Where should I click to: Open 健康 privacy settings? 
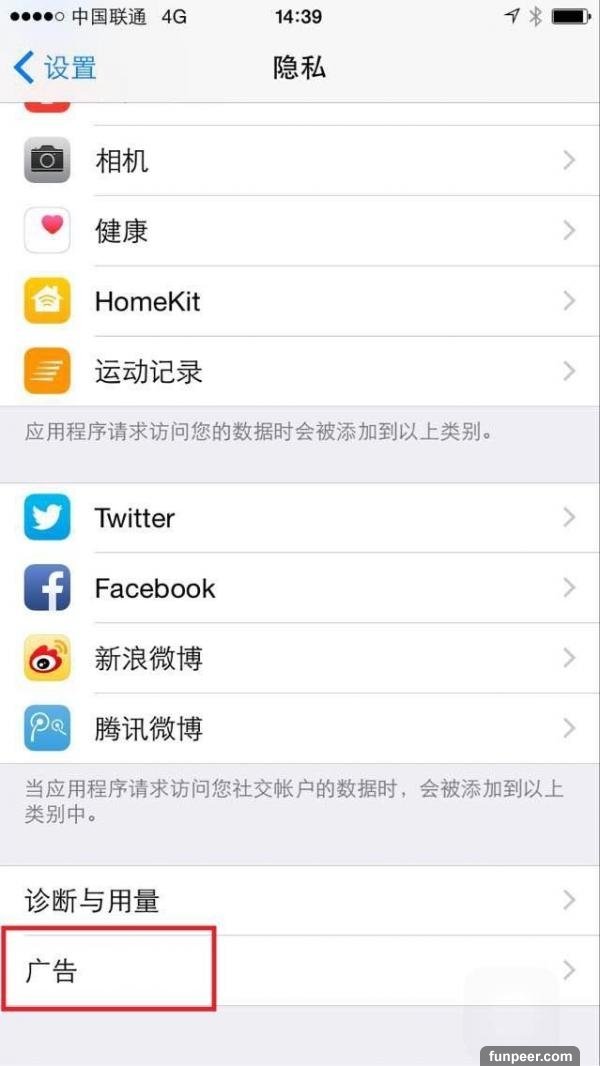point(300,231)
